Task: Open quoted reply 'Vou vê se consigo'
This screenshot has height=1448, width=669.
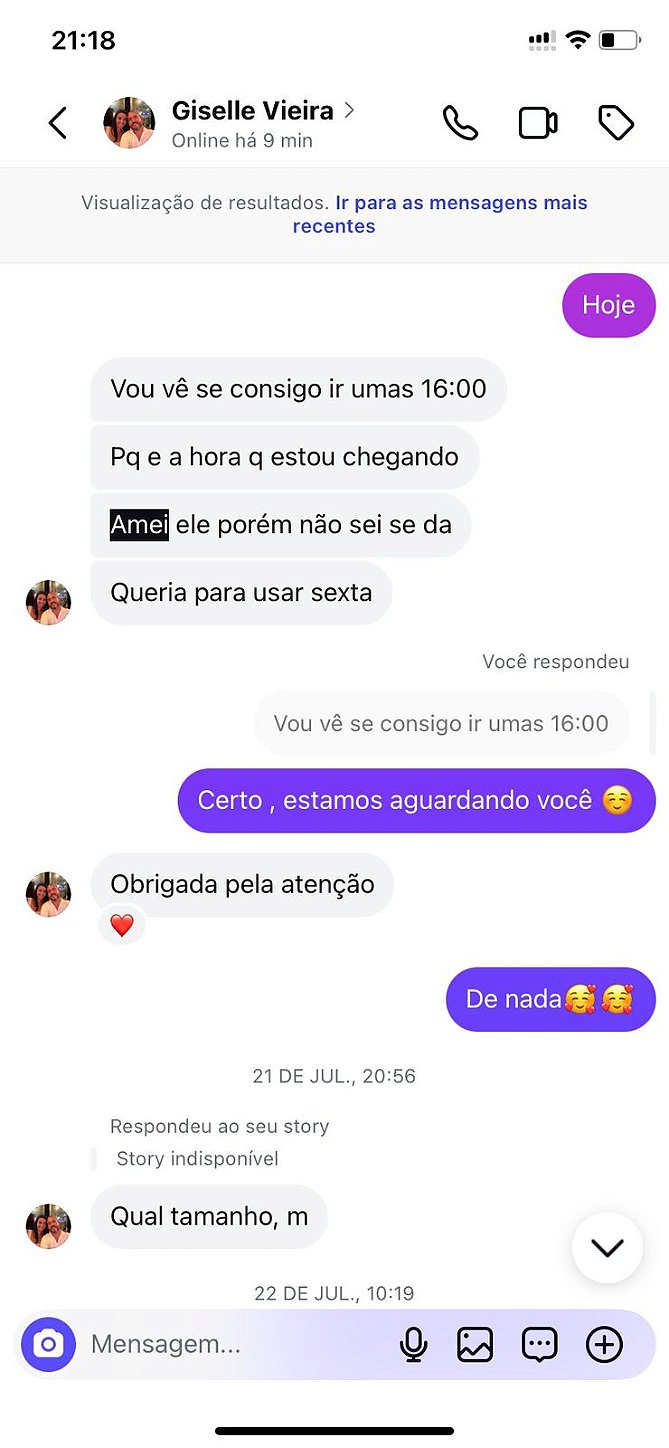Action: pos(441,723)
